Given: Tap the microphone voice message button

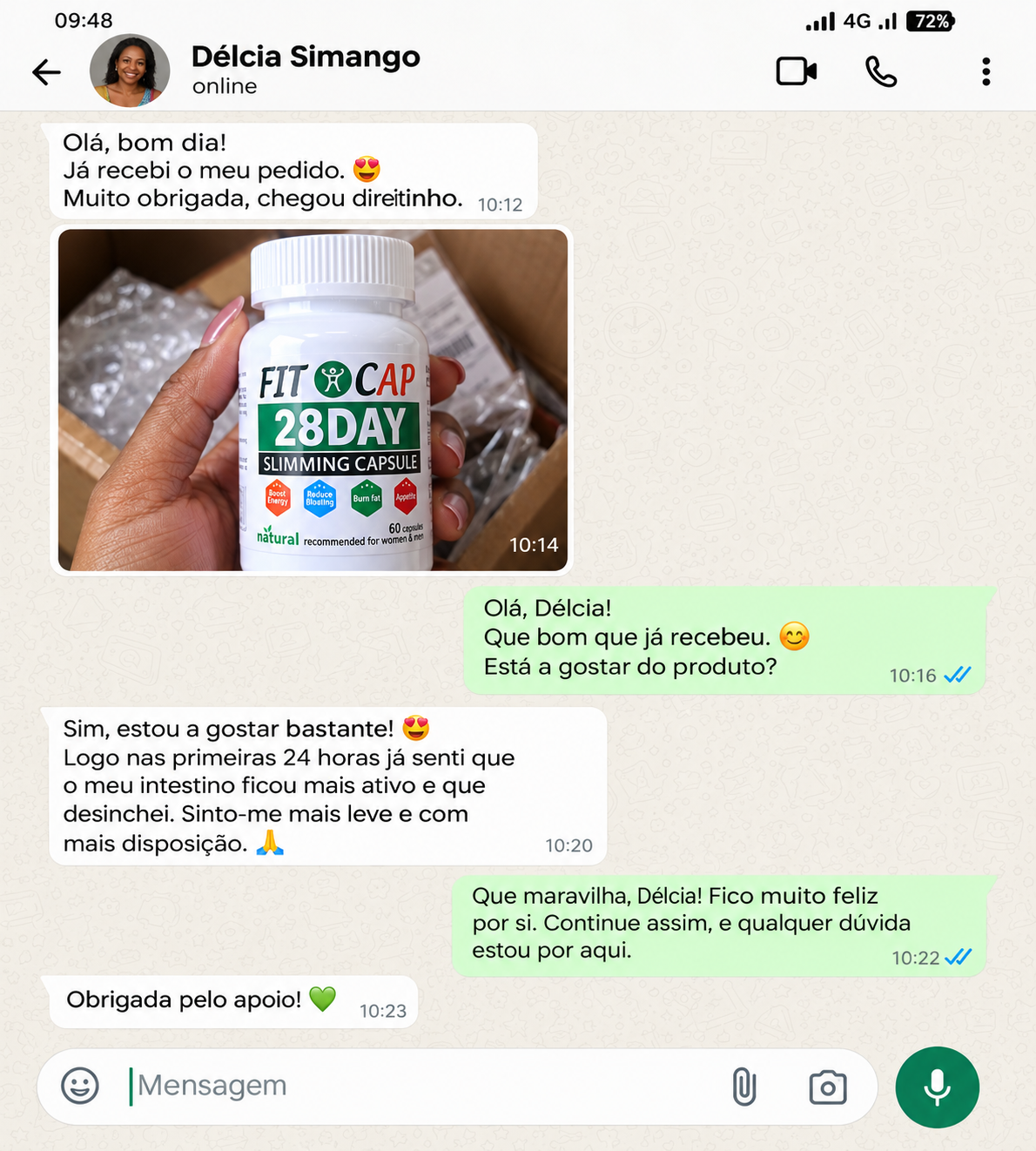Looking at the screenshot, I should tap(937, 1087).
